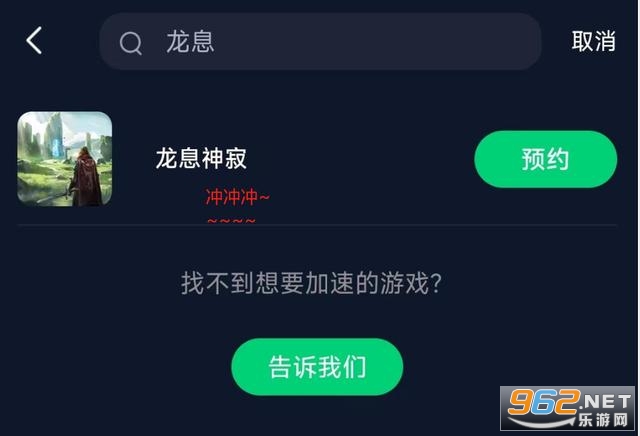Cancel the search with 取消
The image size is (640, 436).
(x=593, y=41)
